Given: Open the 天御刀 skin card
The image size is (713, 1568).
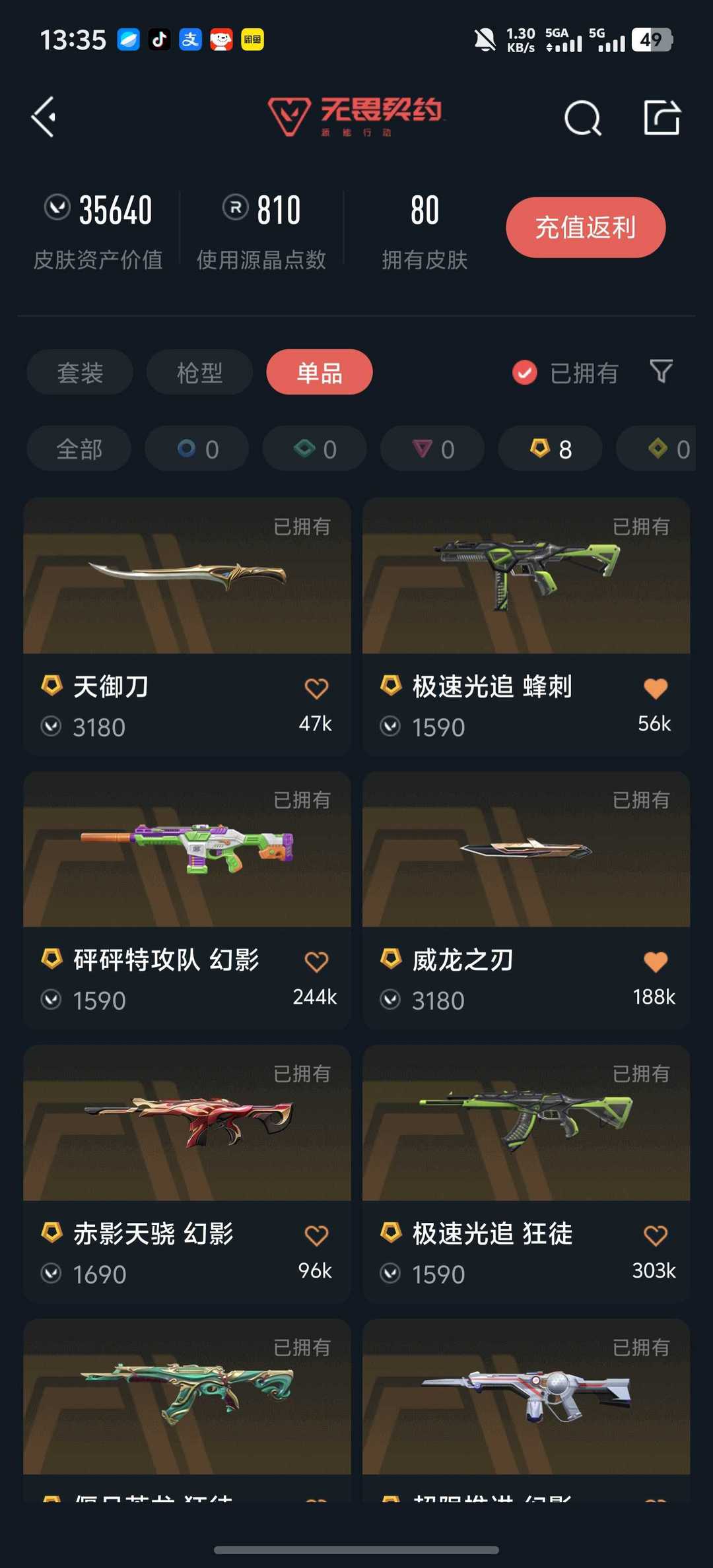Looking at the screenshot, I should click(187, 626).
